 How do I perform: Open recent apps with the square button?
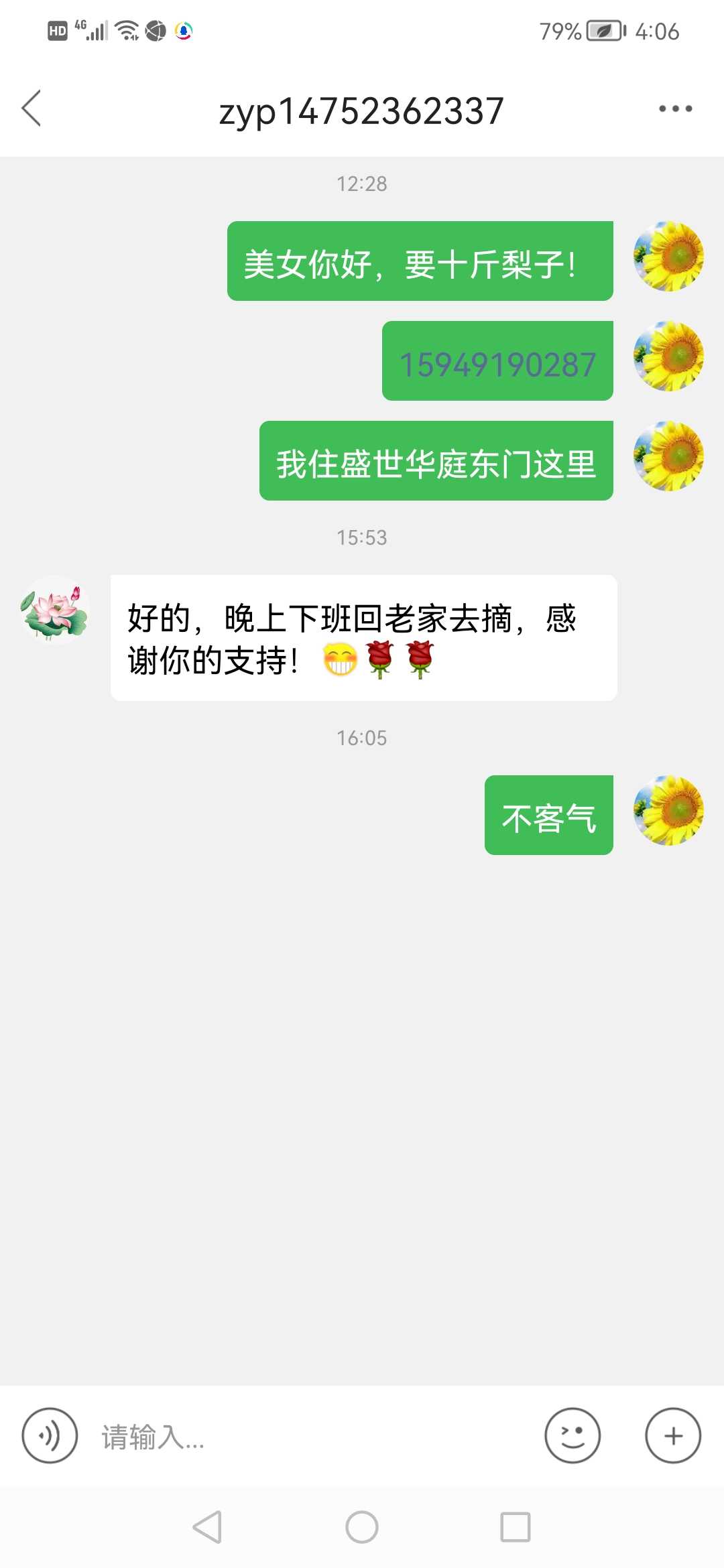coord(516,1527)
